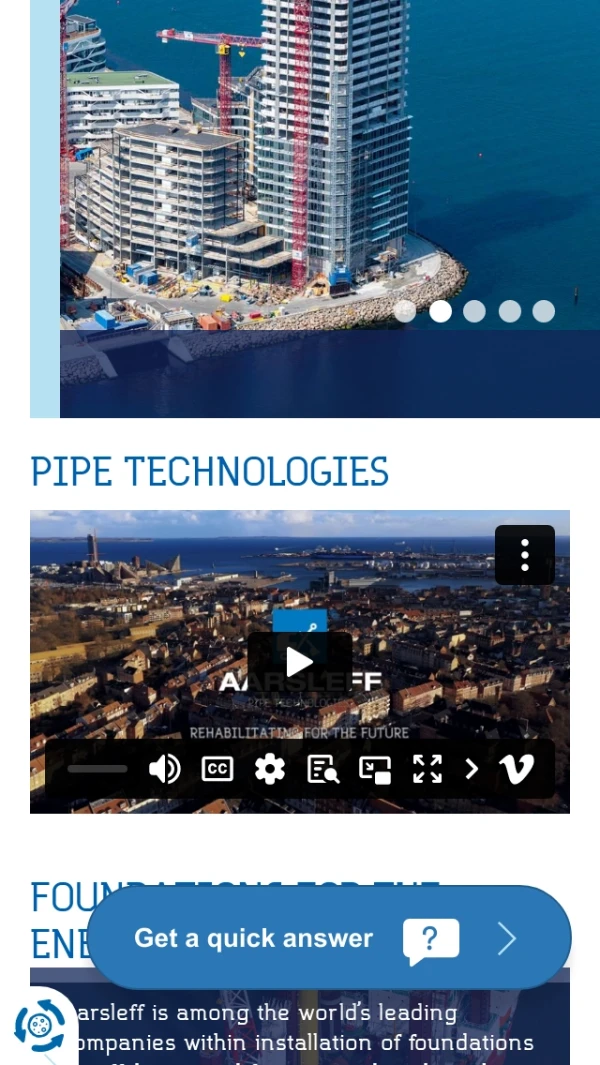Image resolution: width=600 pixels, height=1065 pixels.
Task: Open the video on Vimeo
Action: point(516,769)
